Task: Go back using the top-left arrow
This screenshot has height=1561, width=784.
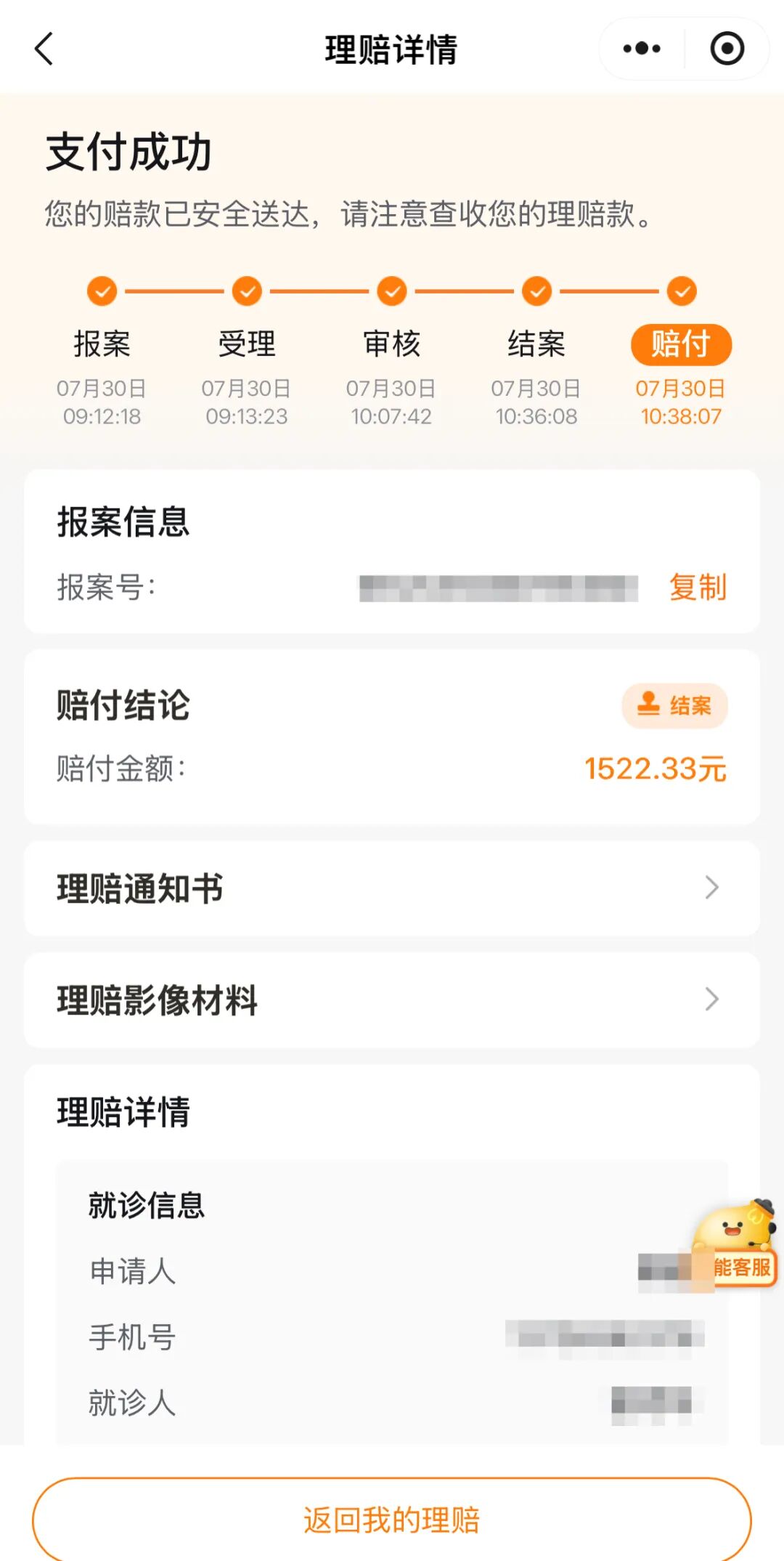Action: [45, 49]
